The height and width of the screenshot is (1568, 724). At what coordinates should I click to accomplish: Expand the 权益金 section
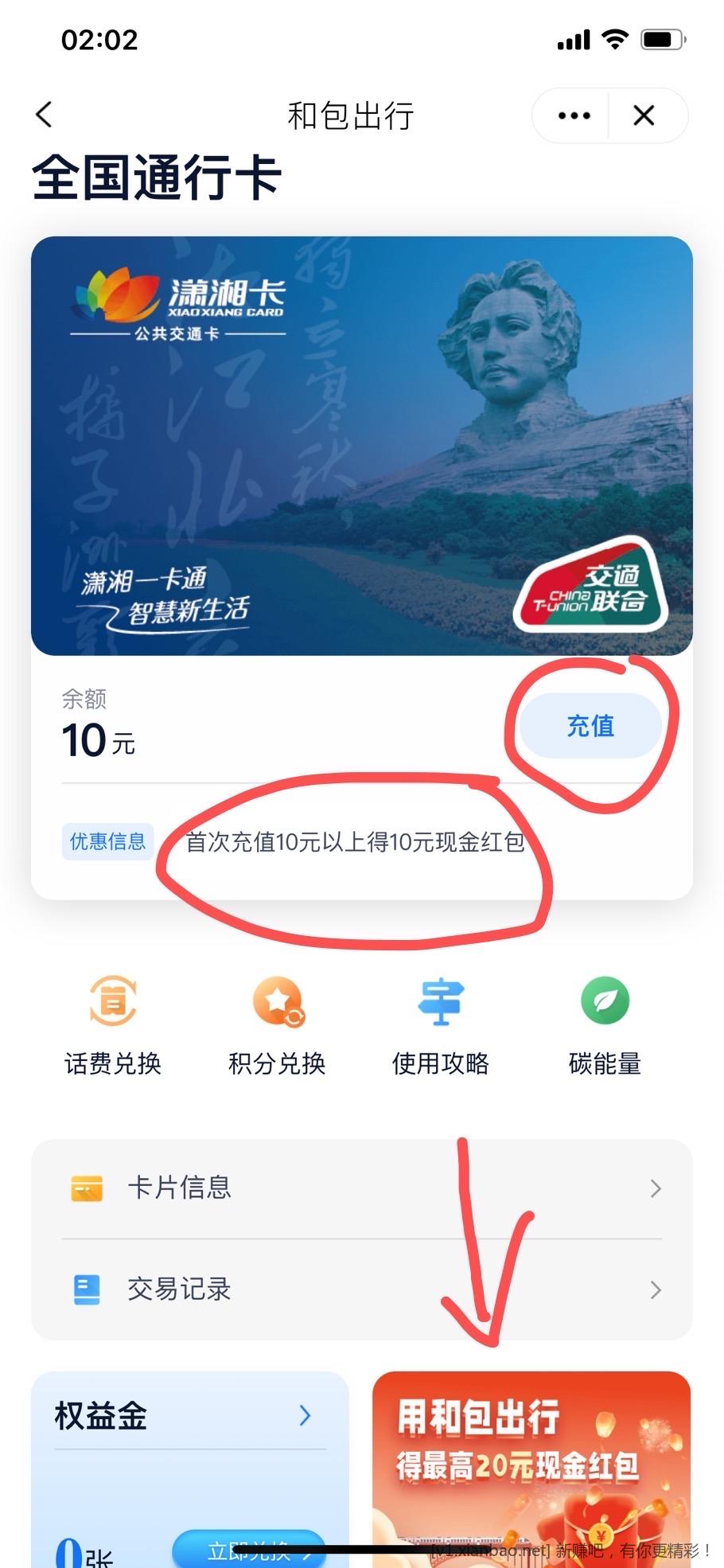point(304,1415)
